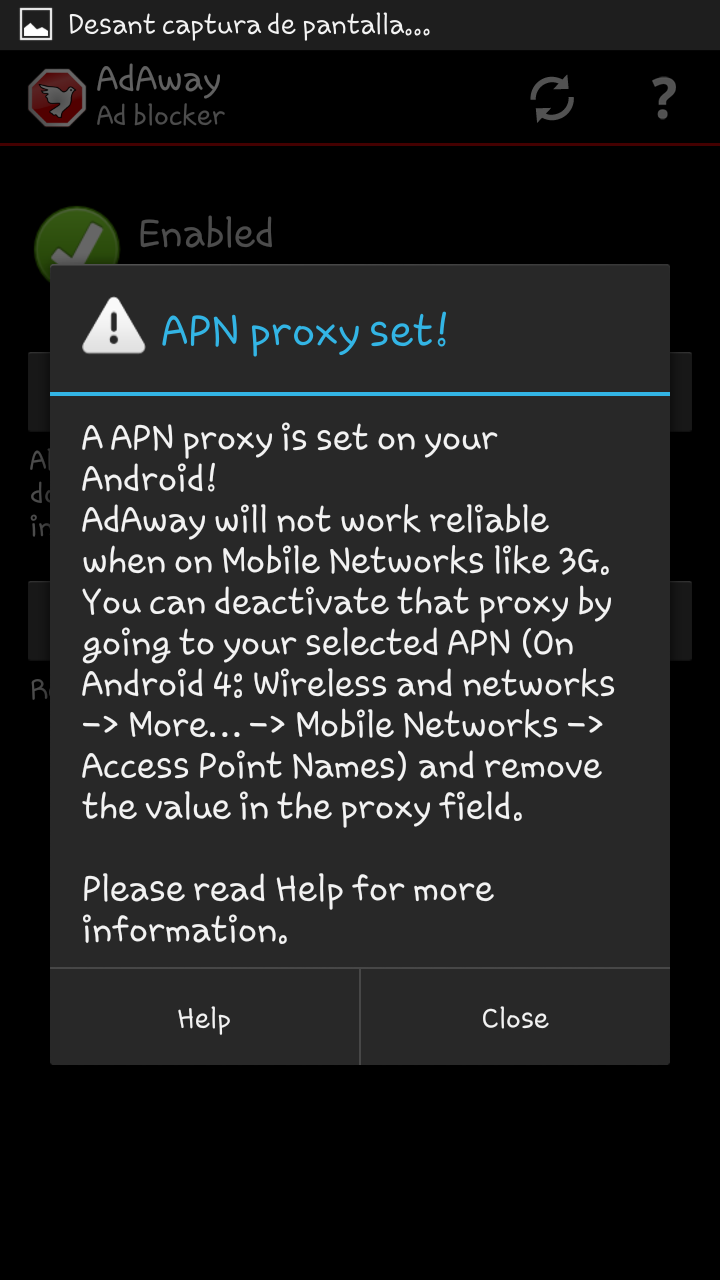This screenshot has width=720, height=1280.
Task: Close the APN proxy warning dialog
Action: click(515, 1018)
